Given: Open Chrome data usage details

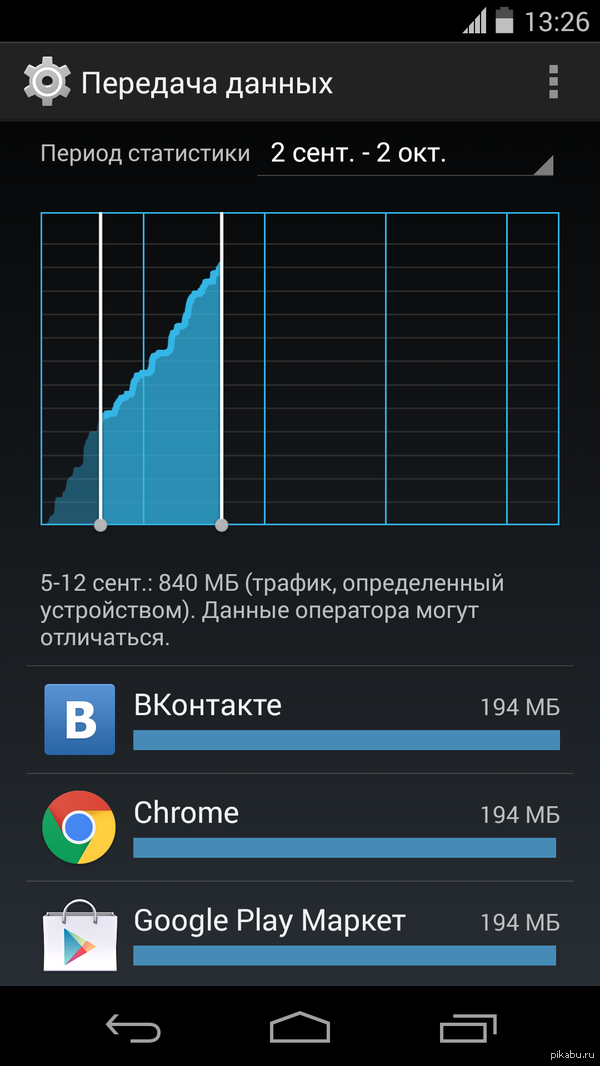Looking at the screenshot, I should [300, 827].
